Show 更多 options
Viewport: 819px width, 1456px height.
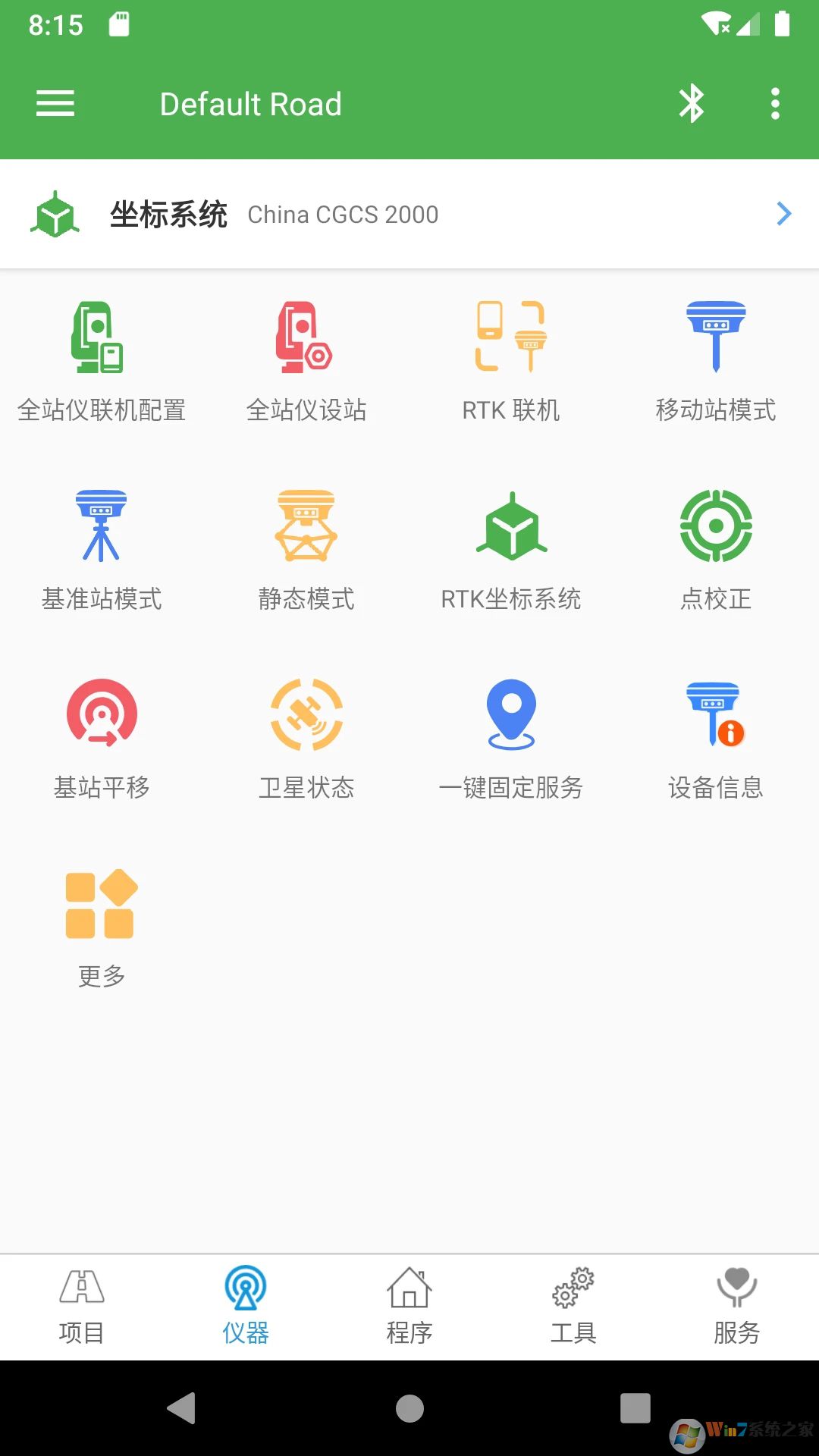102,927
